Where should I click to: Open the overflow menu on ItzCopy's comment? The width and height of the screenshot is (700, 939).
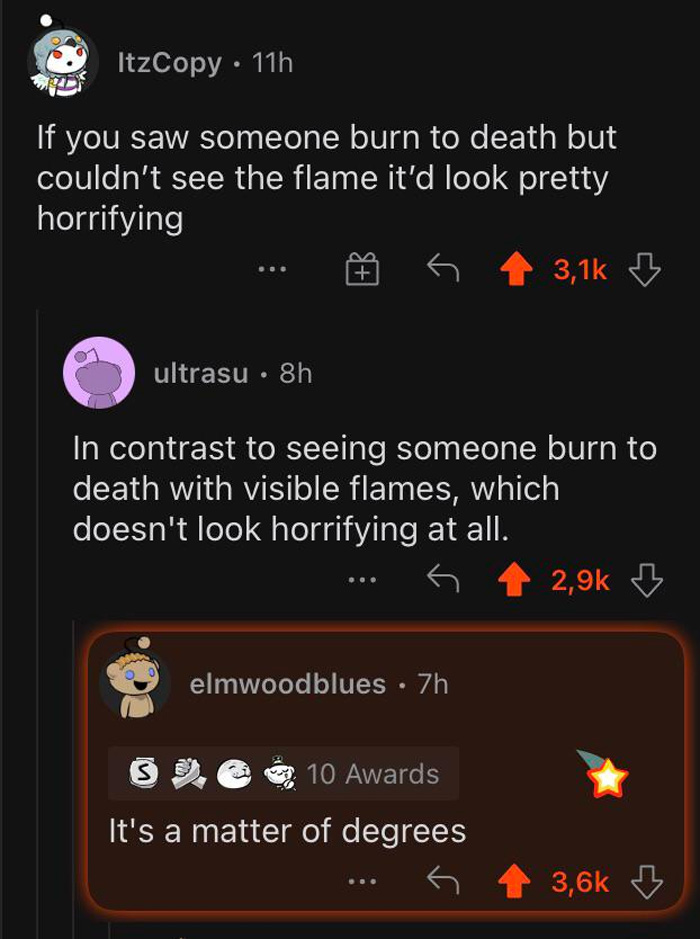tap(272, 269)
